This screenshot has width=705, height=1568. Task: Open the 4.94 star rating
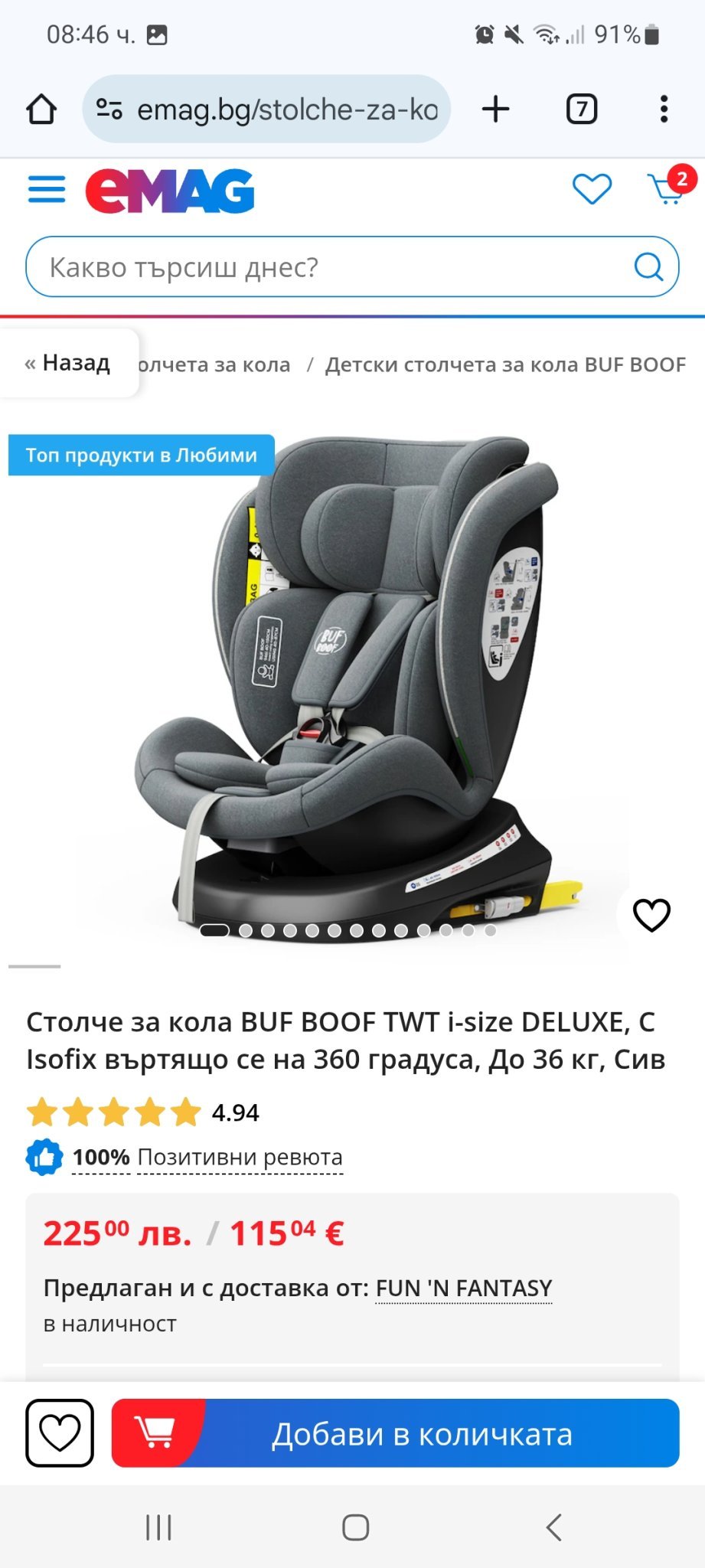click(x=144, y=1112)
